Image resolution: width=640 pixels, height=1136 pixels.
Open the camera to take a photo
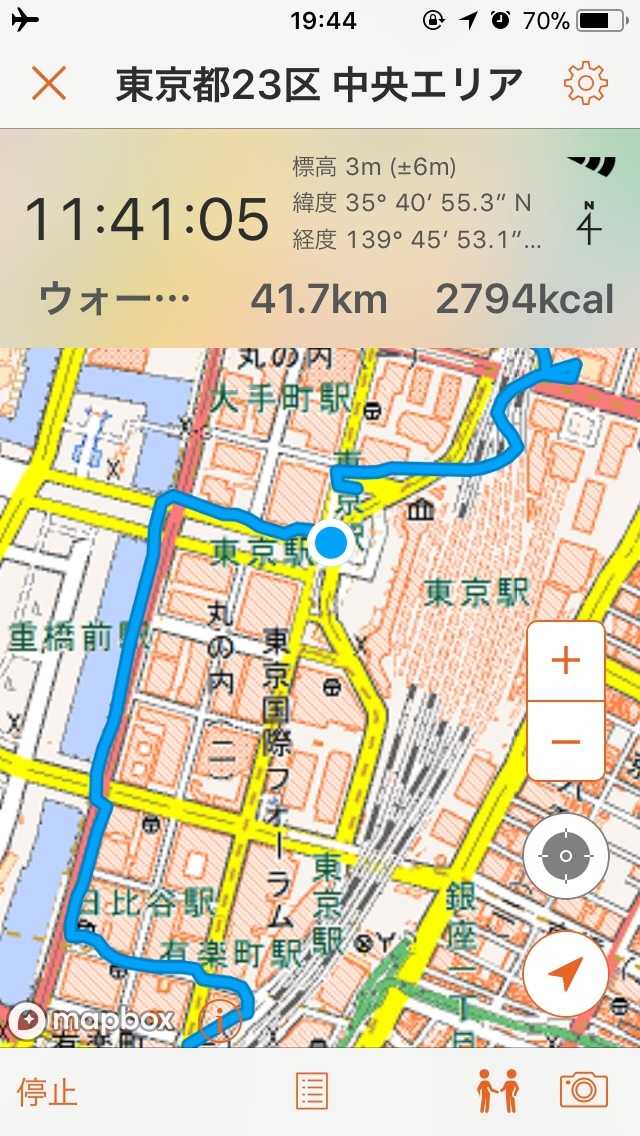[584, 1091]
